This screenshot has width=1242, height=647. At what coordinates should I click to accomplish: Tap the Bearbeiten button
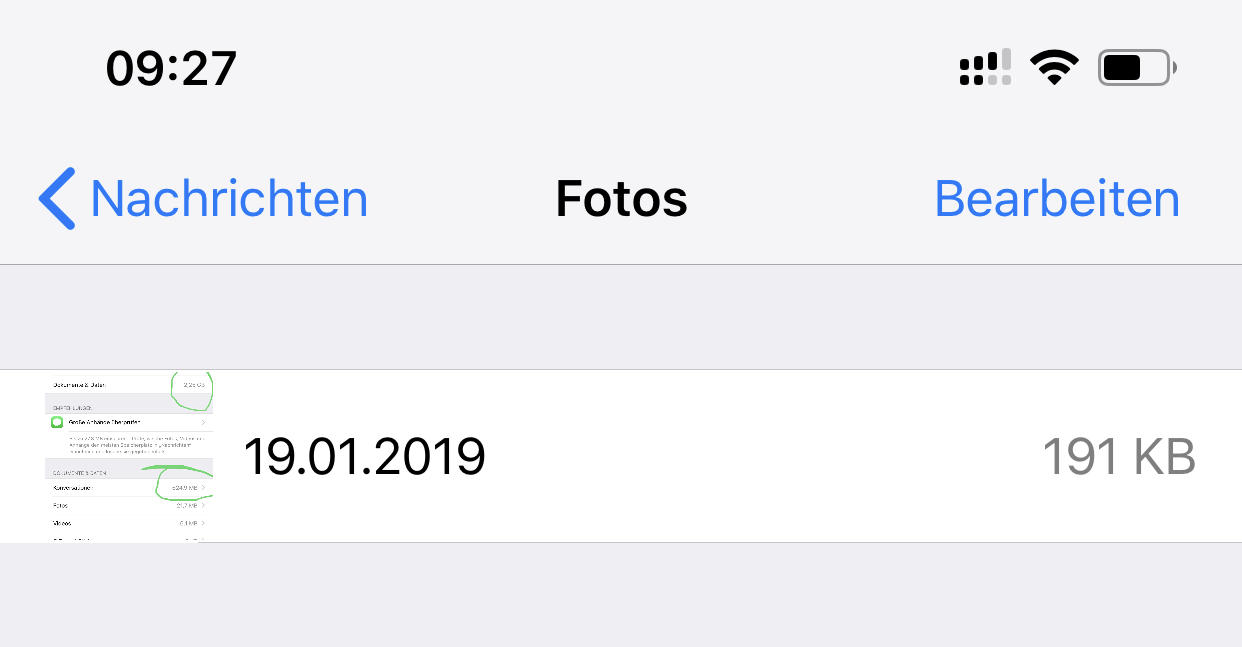click(1056, 199)
